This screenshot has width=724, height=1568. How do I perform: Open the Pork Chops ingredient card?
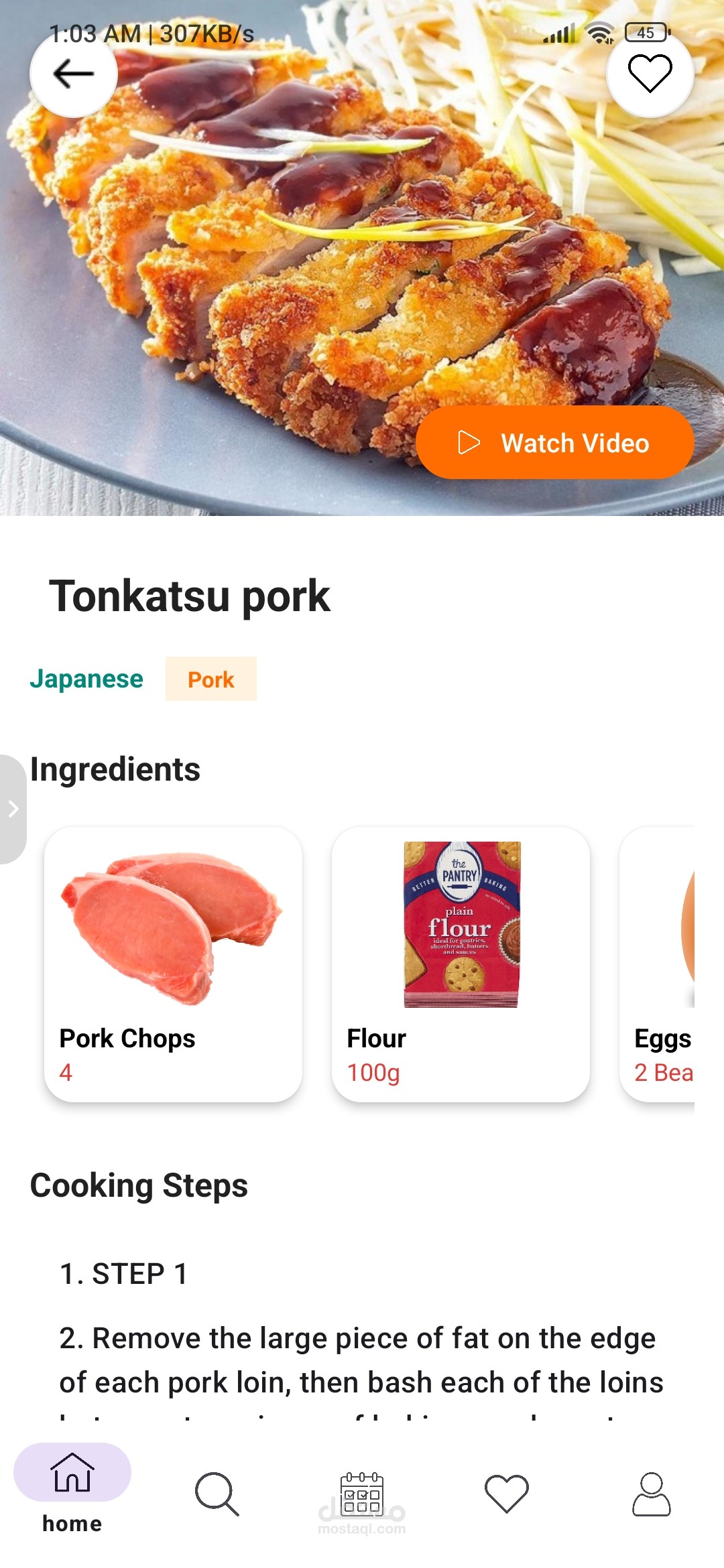(173, 964)
